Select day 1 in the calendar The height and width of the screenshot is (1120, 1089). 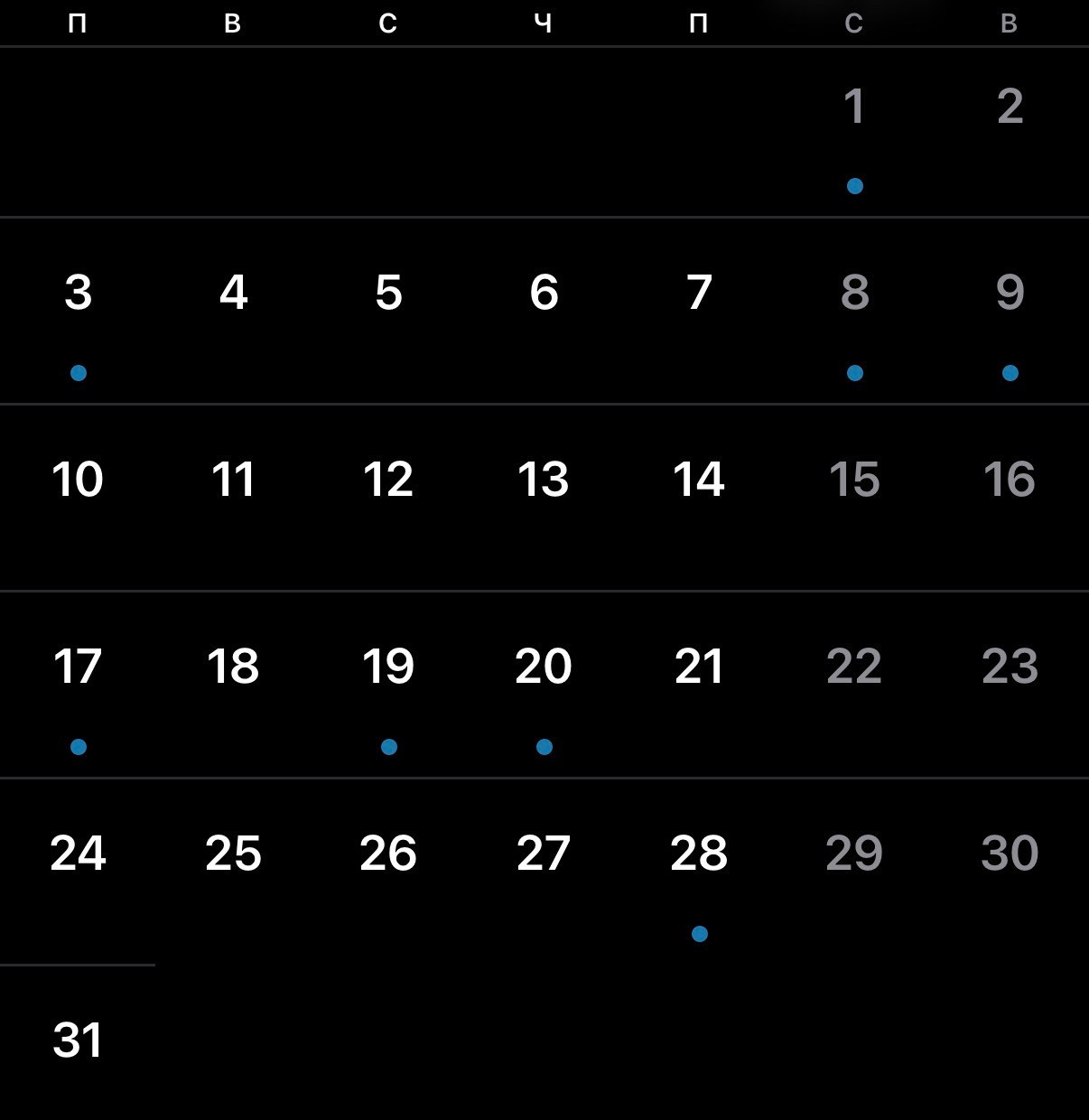pyautogui.click(x=854, y=107)
